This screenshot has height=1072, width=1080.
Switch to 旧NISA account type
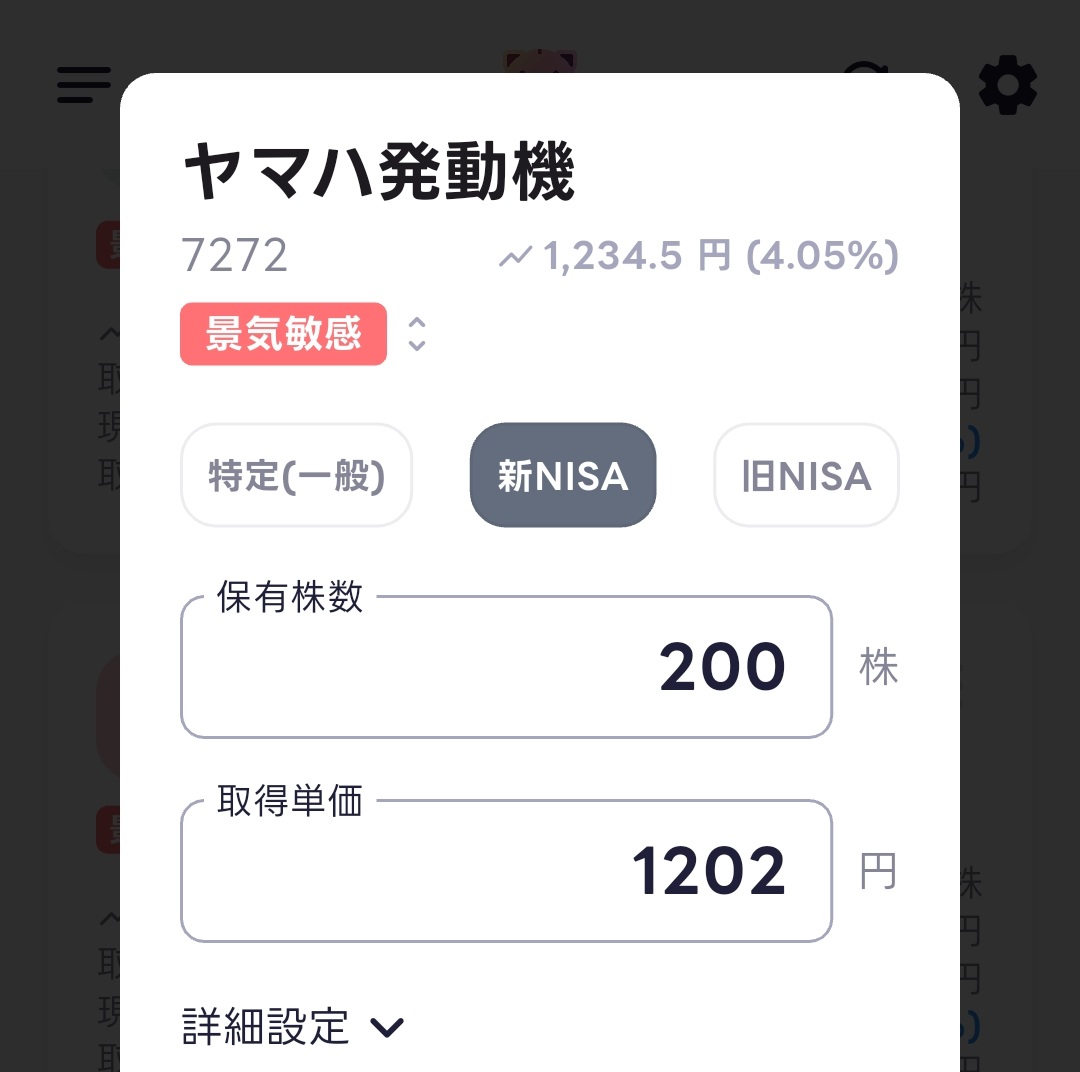(806, 476)
